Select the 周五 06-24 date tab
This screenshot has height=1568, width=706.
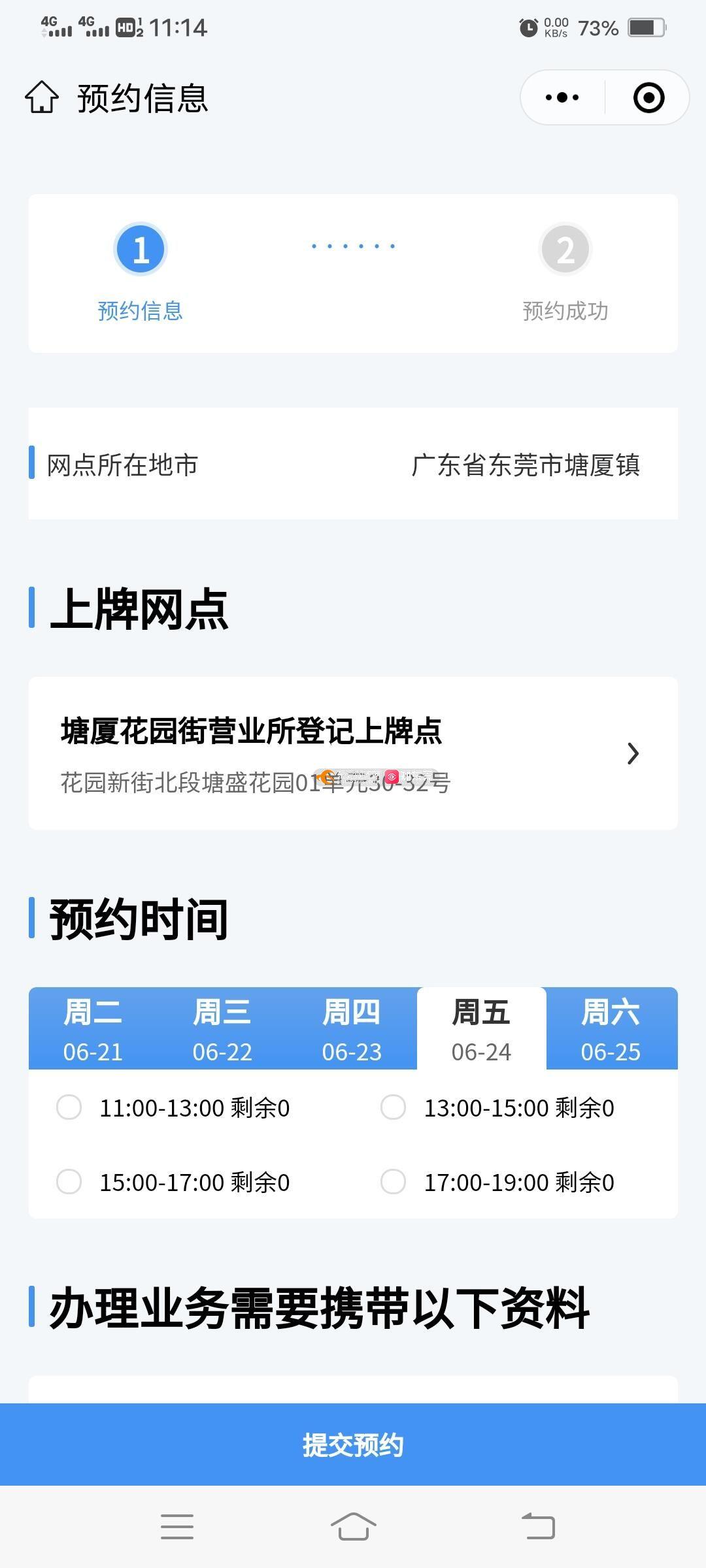(x=481, y=1028)
